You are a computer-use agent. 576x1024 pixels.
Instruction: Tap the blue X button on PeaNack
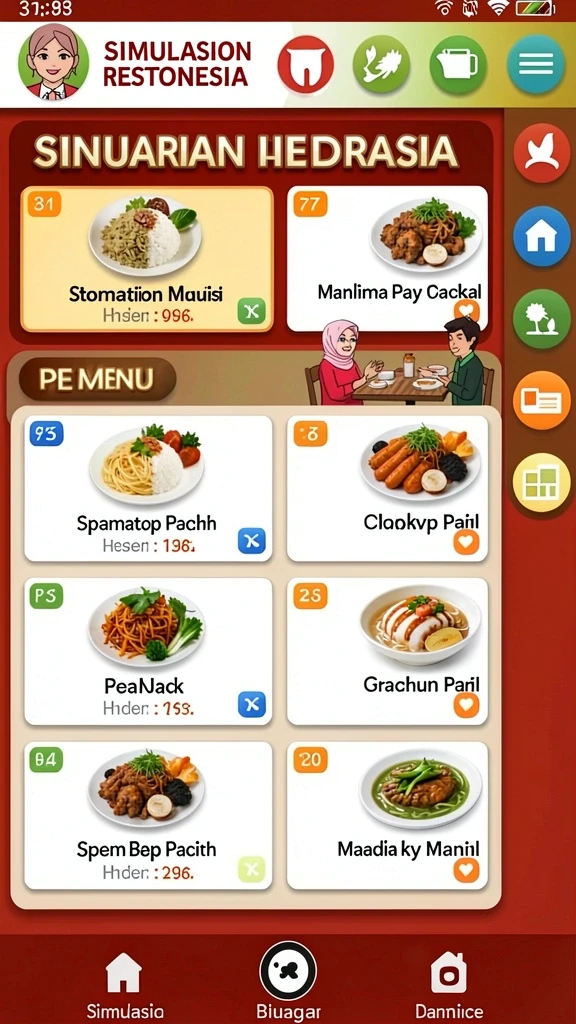pyautogui.click(x=251, y=704)
